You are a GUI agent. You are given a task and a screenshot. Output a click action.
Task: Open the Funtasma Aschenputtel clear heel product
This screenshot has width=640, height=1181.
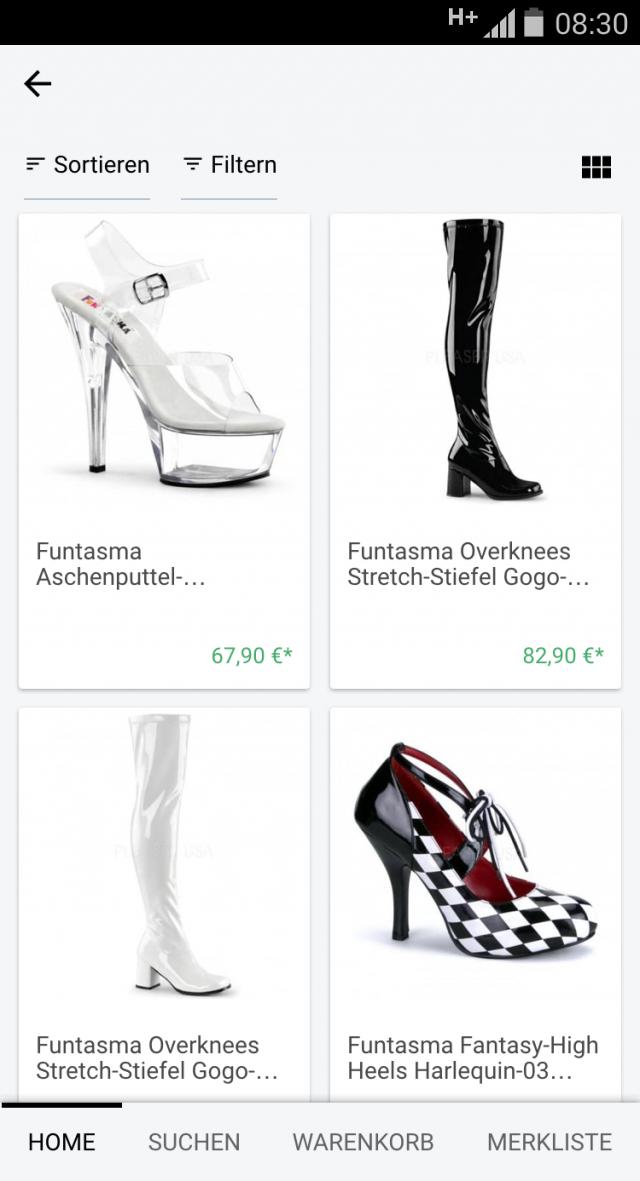[164, 450]
